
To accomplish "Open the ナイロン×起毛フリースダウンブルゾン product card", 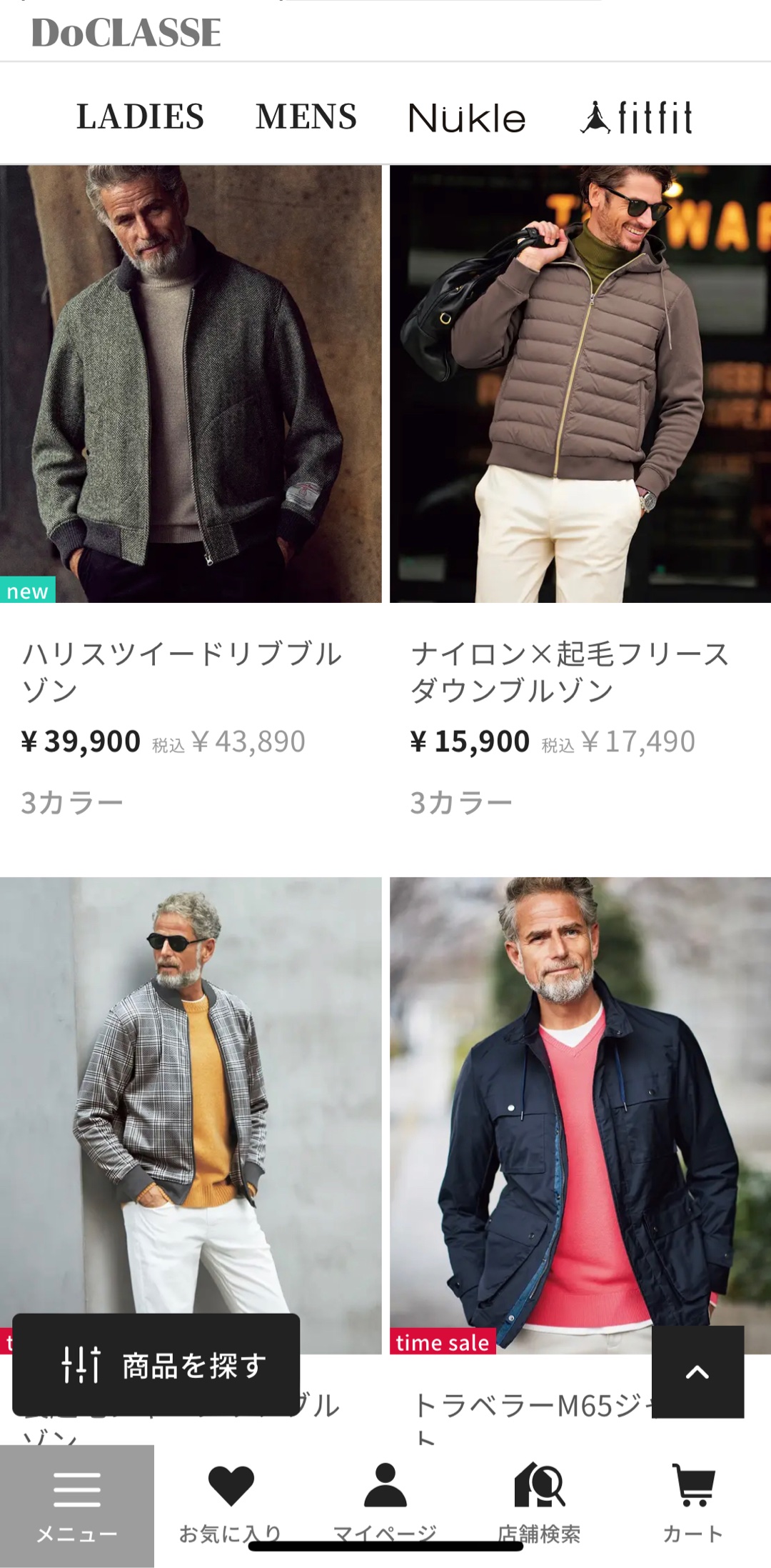I will 580,384.
